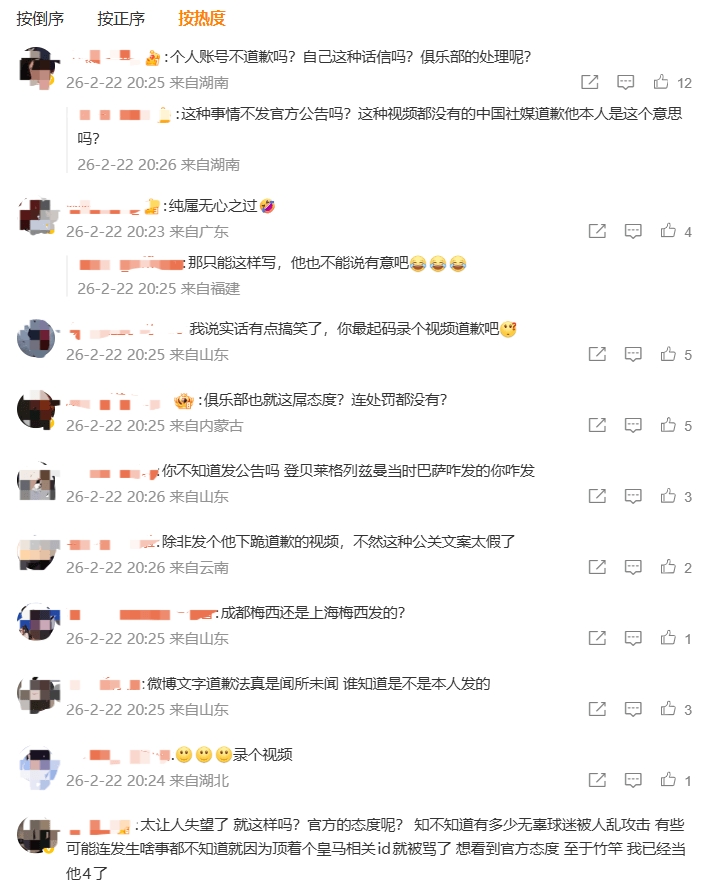Like the comment mentioning 登贝莱格列兹曼
This screenshot has height=887, width=713.
(x=668, y=497)
